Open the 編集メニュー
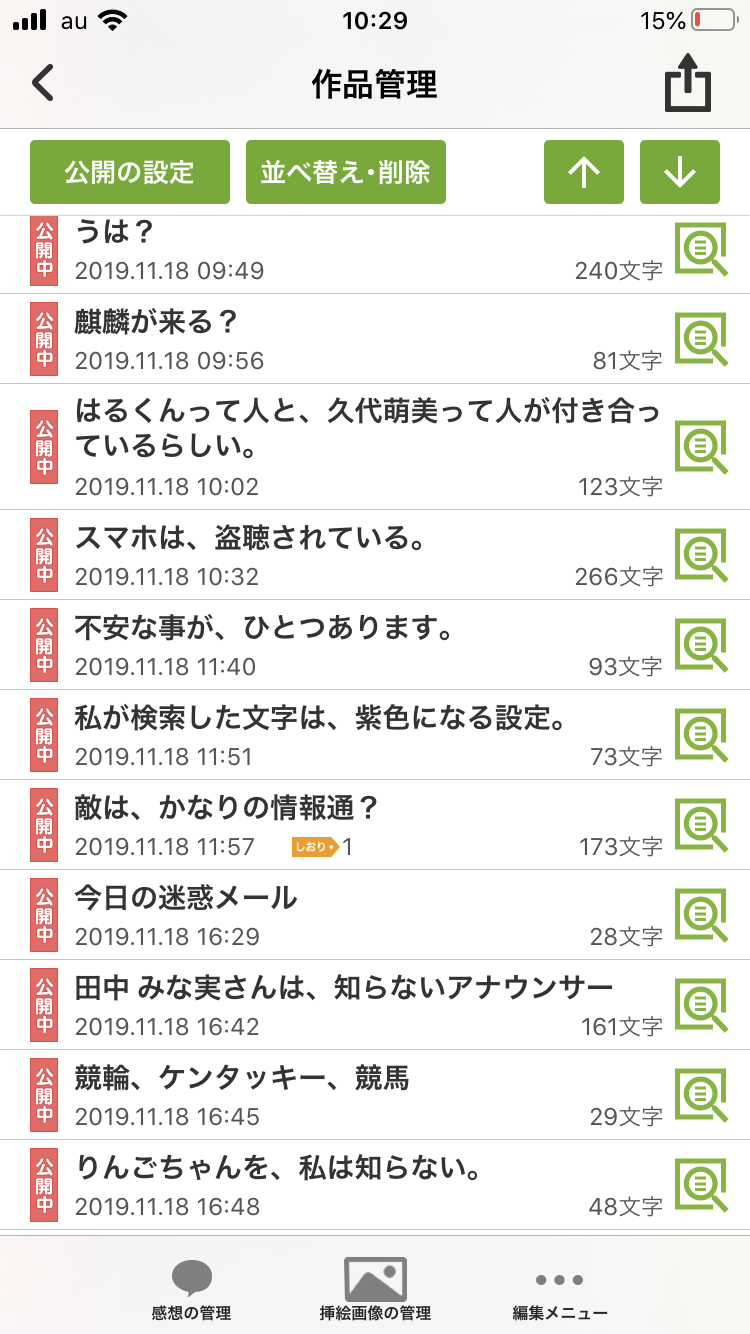The width and height of the screenshot is (750, 1334). 559,1290
